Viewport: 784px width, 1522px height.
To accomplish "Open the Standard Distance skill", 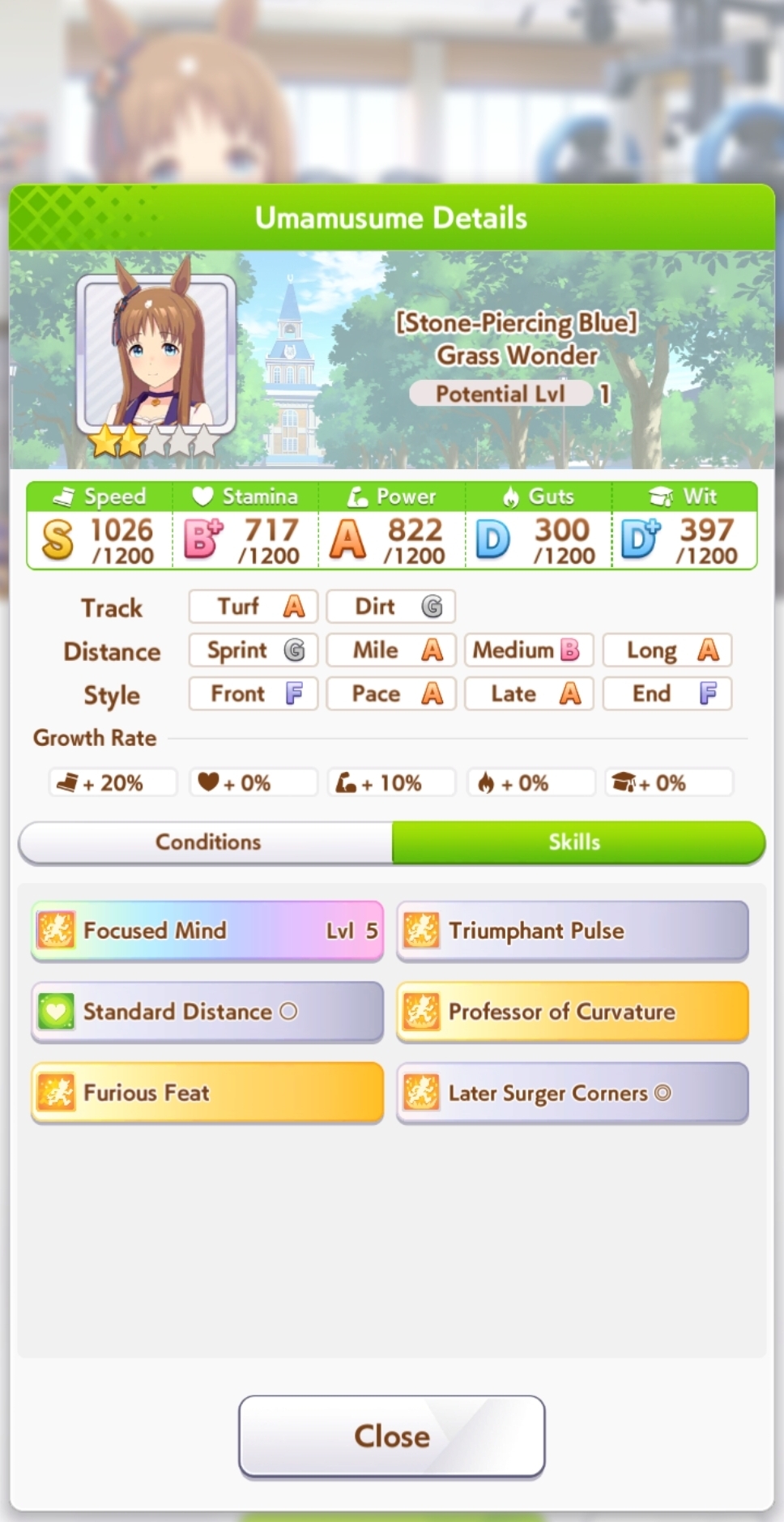I will (207, 1012).
